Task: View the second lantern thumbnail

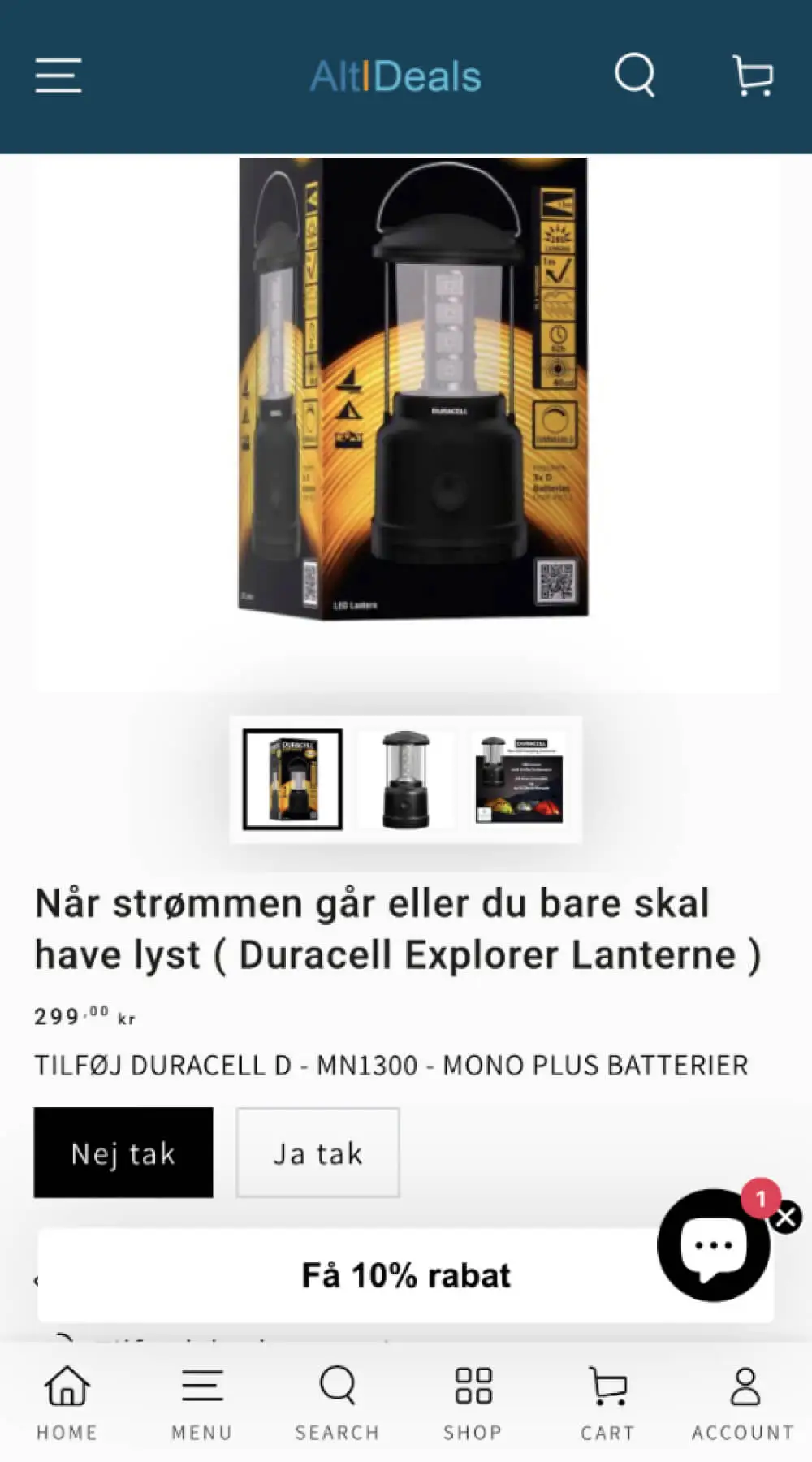Action: pos(405,779)
